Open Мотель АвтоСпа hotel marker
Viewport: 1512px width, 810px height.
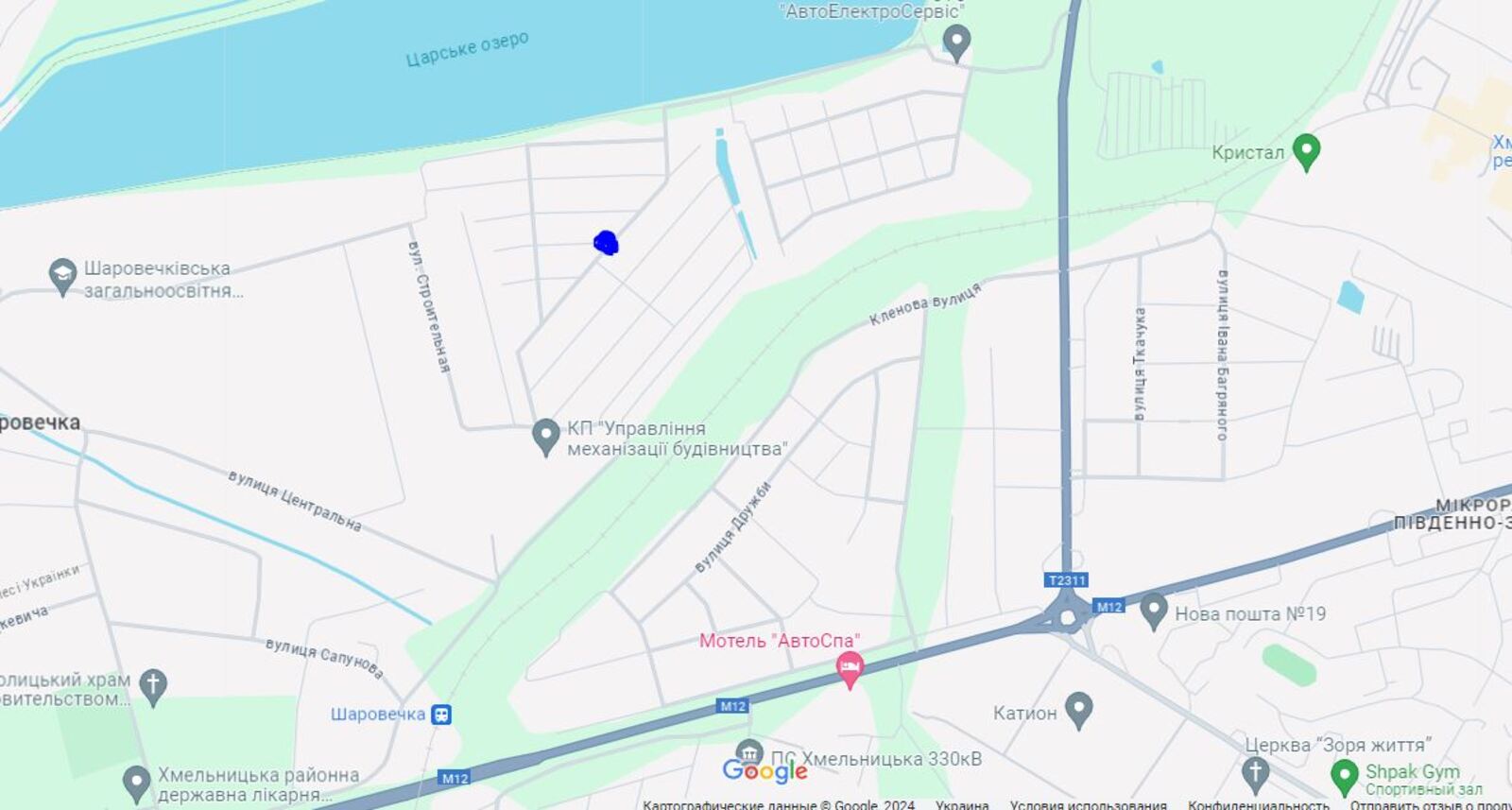850,669
